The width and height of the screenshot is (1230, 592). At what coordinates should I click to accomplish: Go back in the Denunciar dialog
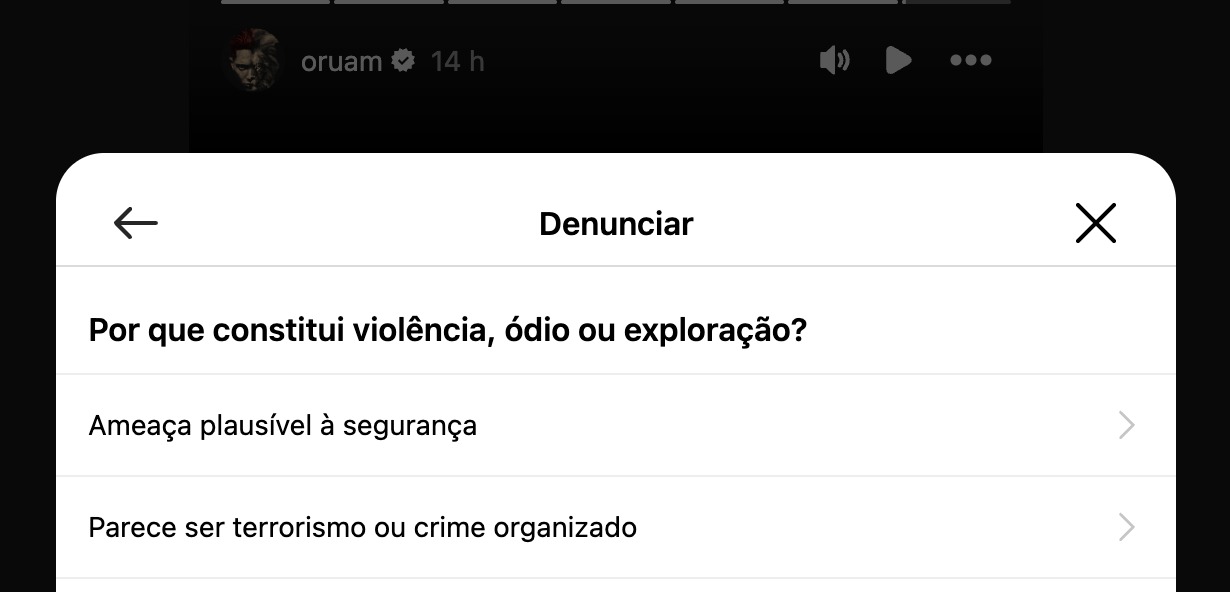coord(136,223)
